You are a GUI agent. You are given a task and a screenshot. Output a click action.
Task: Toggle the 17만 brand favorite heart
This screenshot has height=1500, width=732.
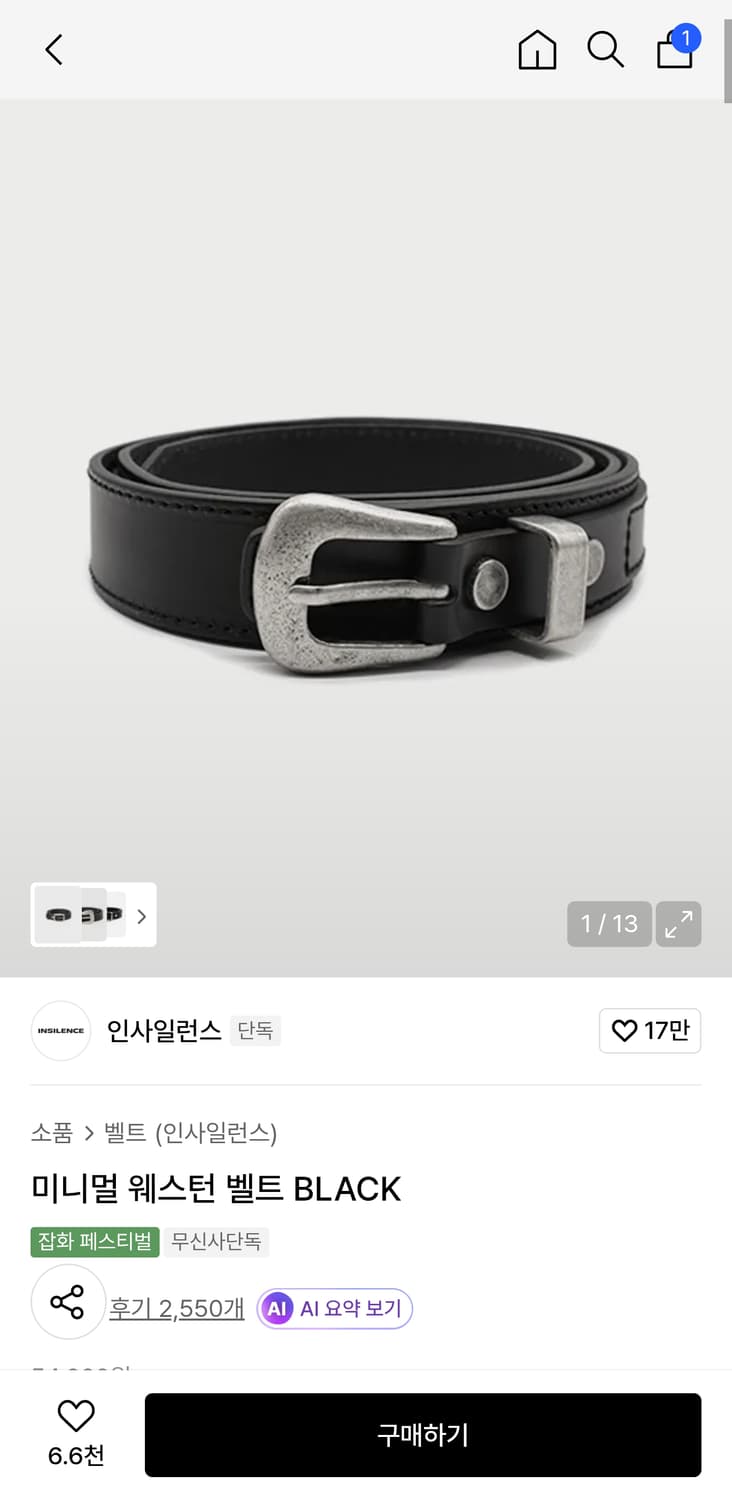pyautogui.click(x=650, y=1031)
